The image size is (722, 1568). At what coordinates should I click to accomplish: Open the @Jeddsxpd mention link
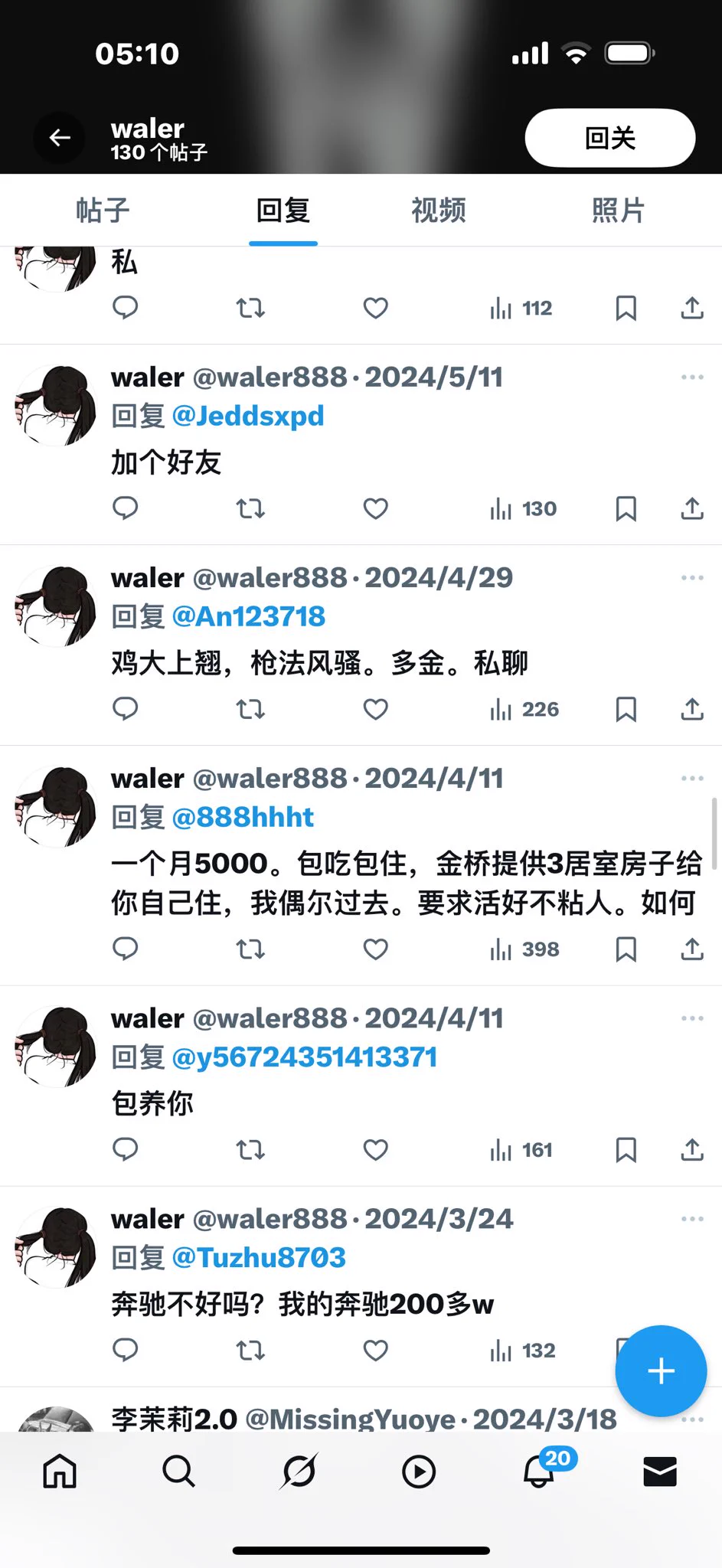click(248, 416)
